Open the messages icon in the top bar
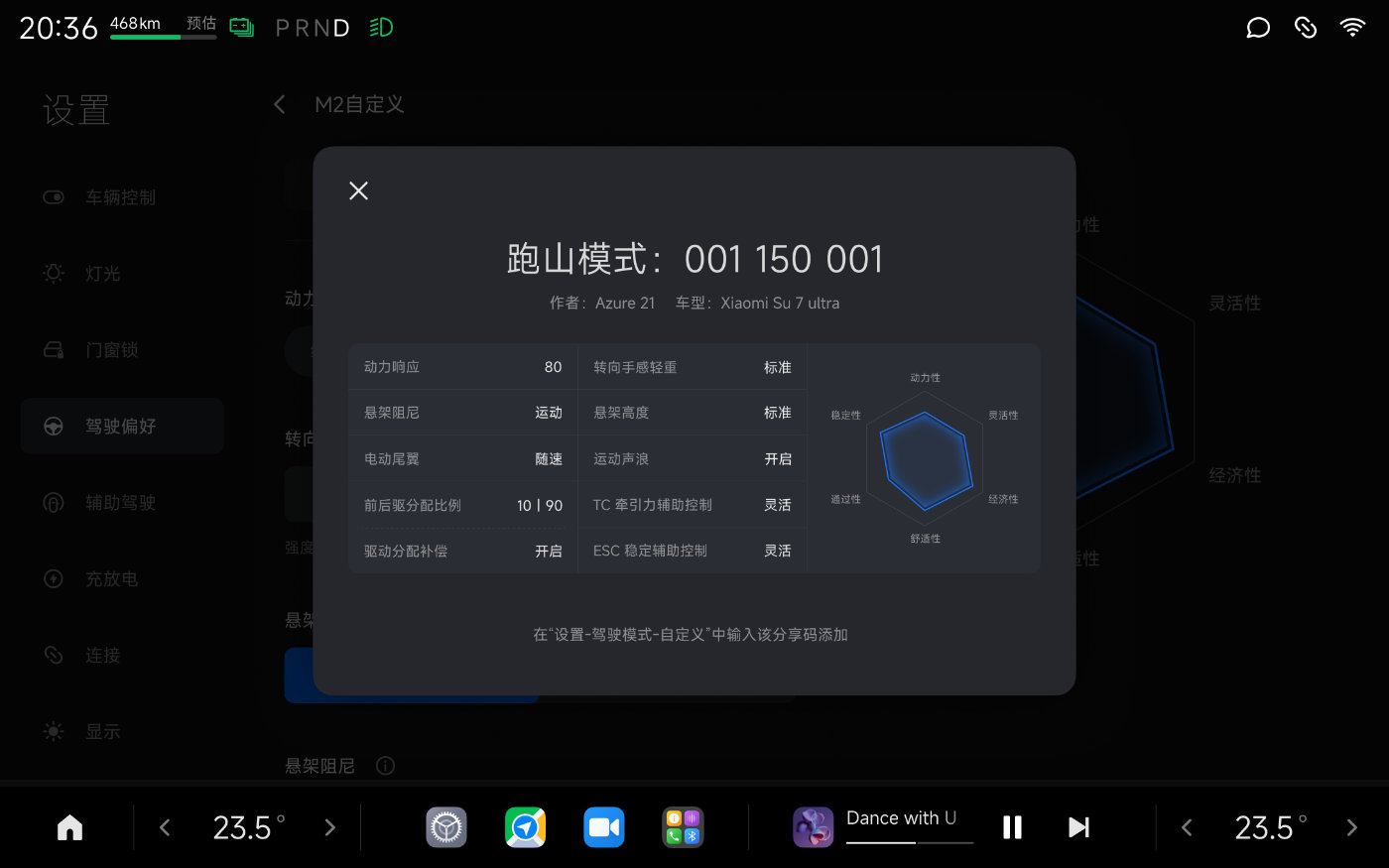 pyautogui.click(x=1258, y=28)
